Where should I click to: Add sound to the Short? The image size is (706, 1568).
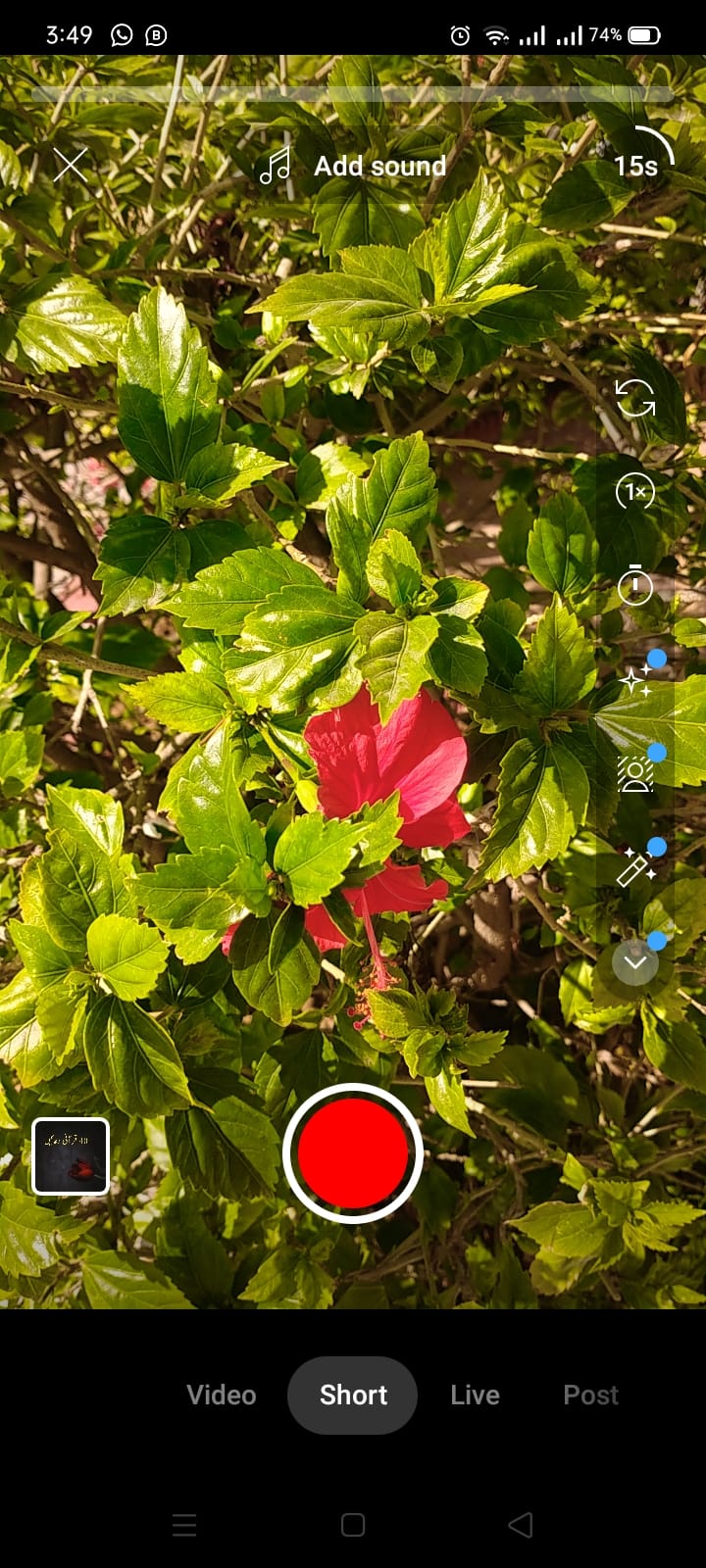pyautogui.click(x=353, y=166)
